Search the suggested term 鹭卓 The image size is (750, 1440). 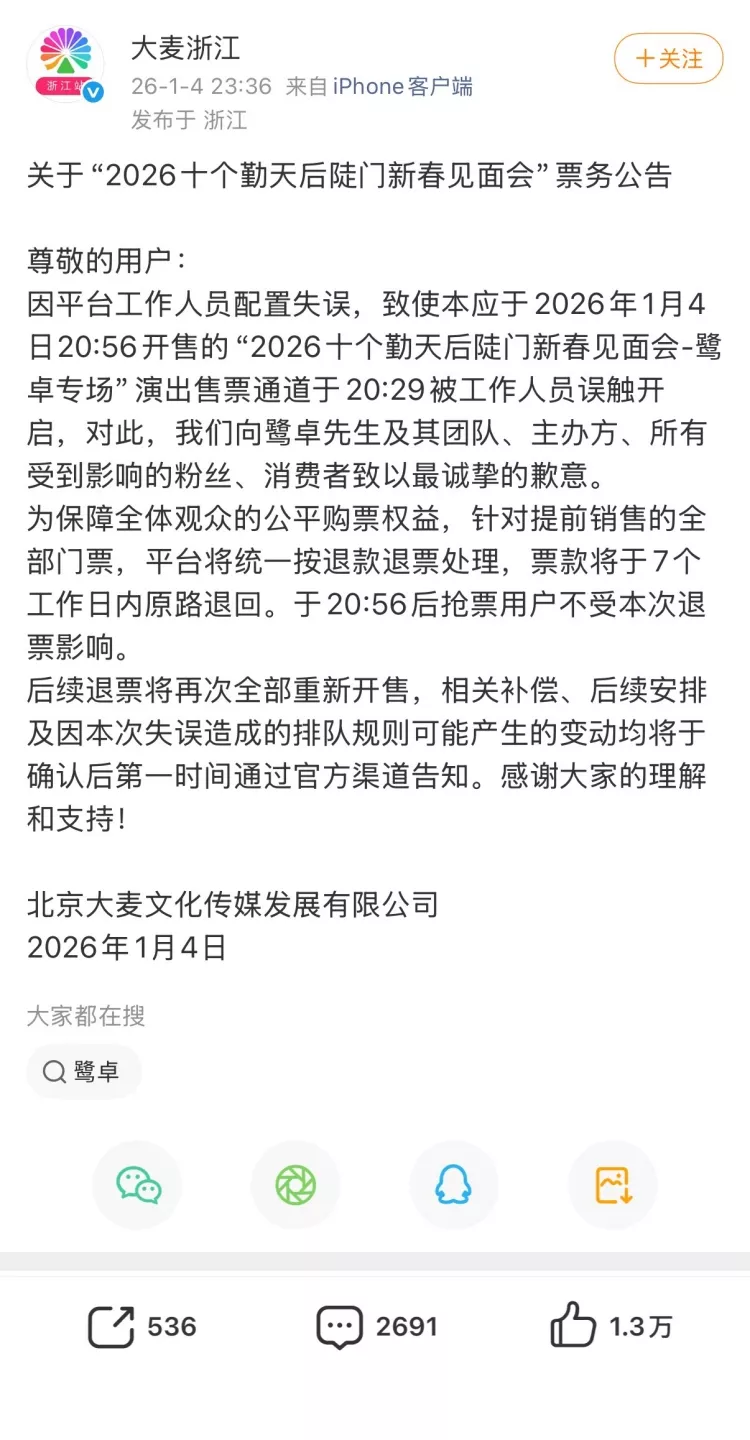click(x=83, y=1072)
